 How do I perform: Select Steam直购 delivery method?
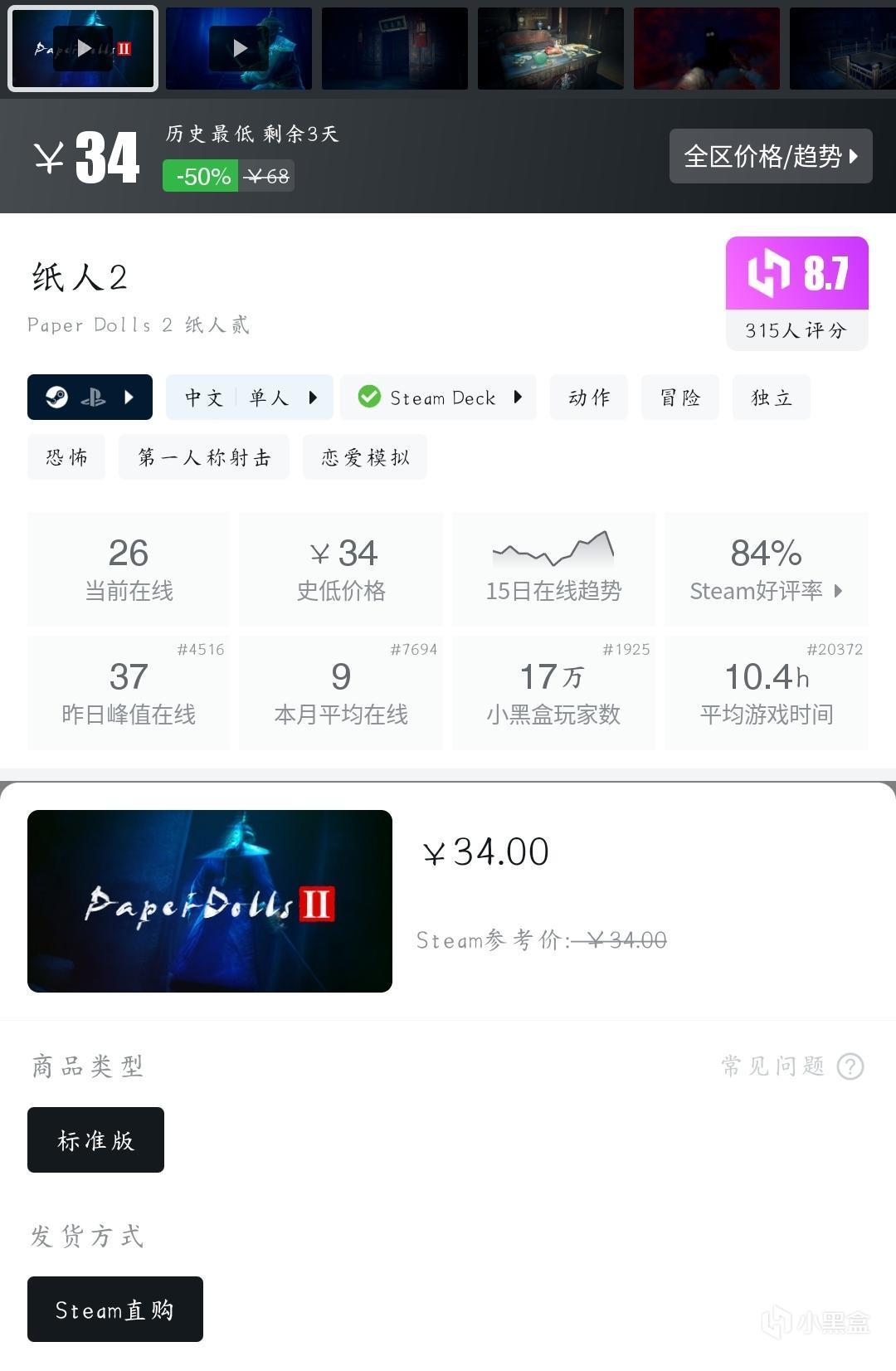pyautogui.click(x=114, y=1310)
